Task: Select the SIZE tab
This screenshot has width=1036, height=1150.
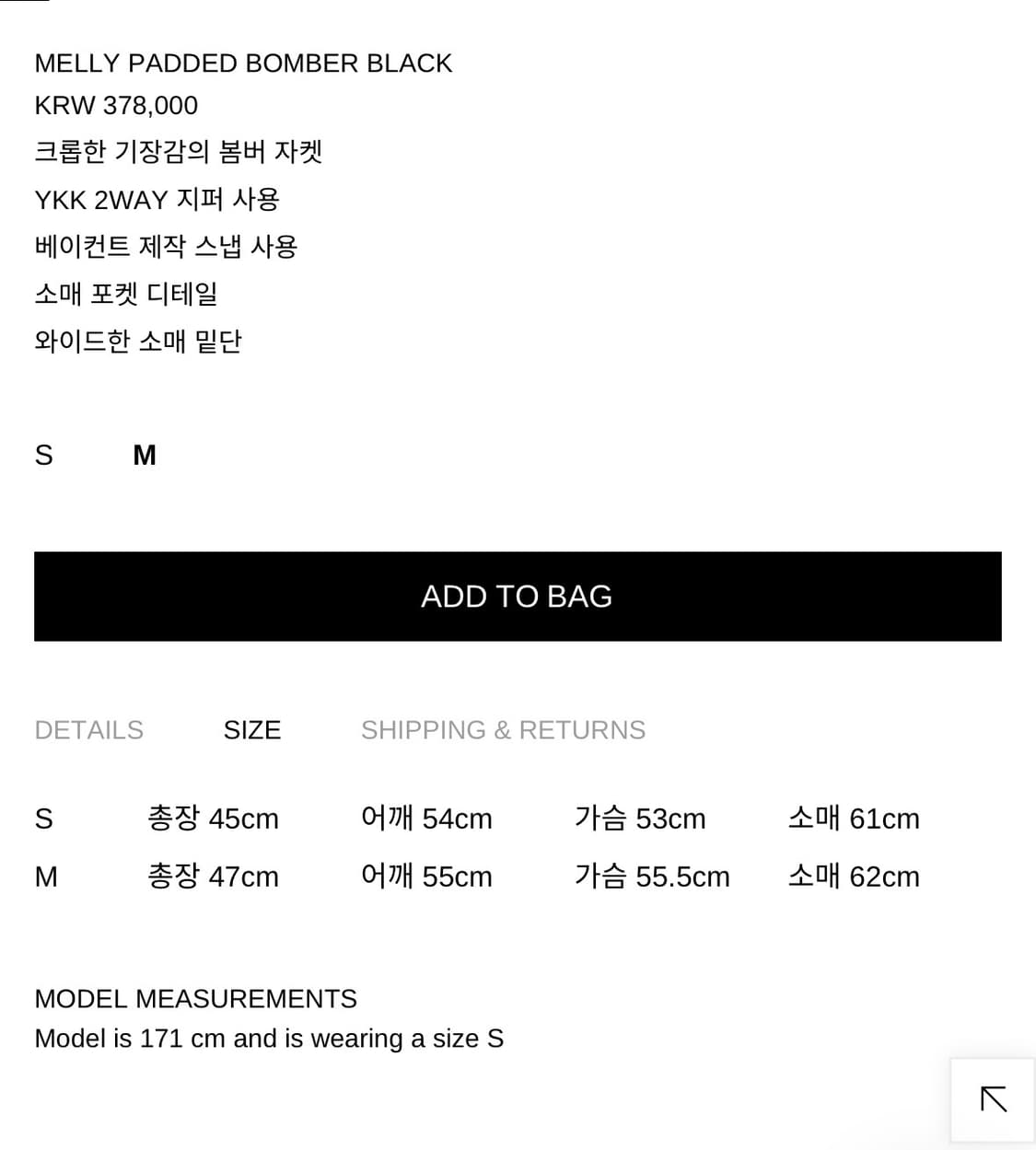Action: (251, 729)
